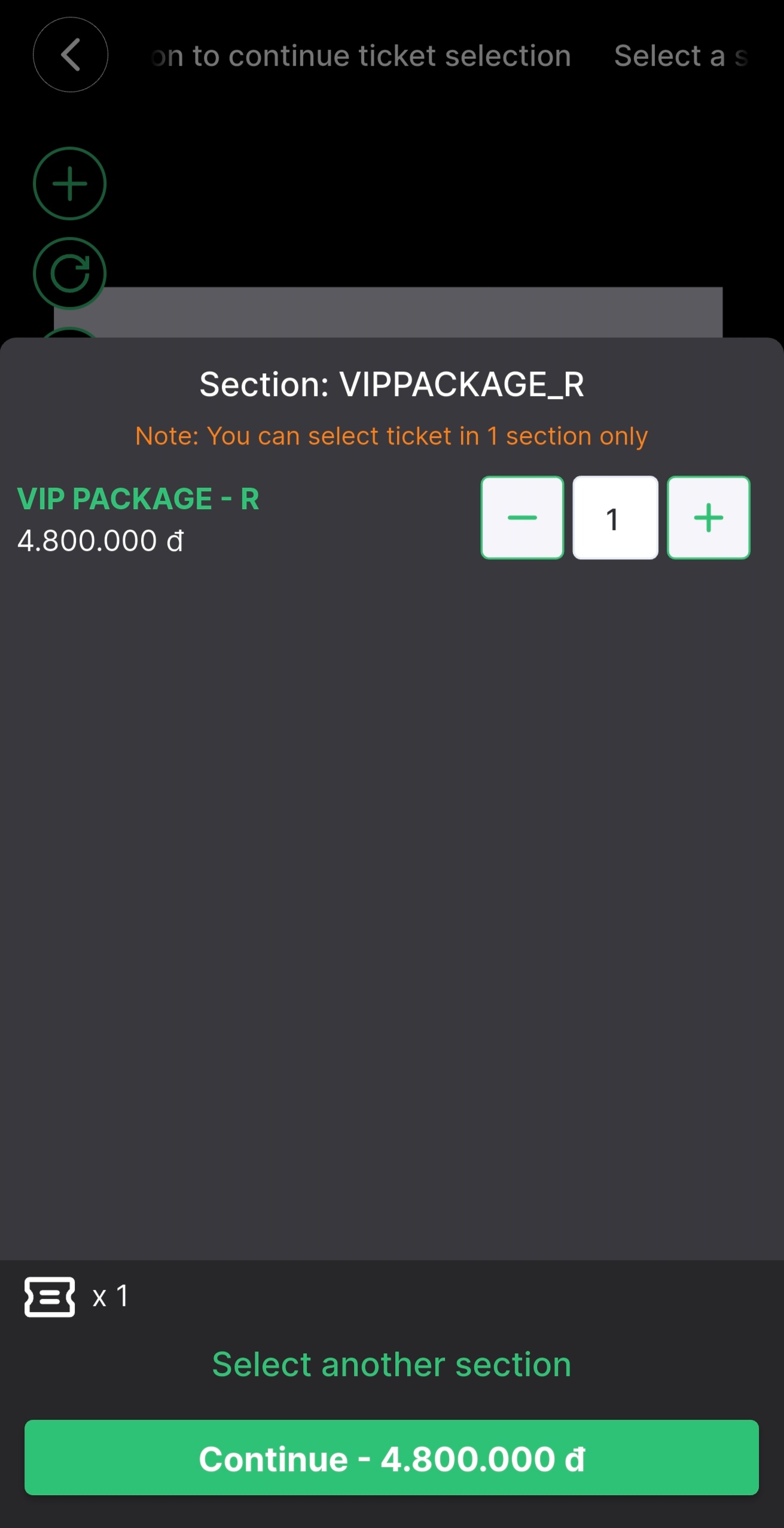Decrease VIP PACKAGE - R ticket quantity
The width and height of the screenshot is (784, 1528).
tap(522, 518)
